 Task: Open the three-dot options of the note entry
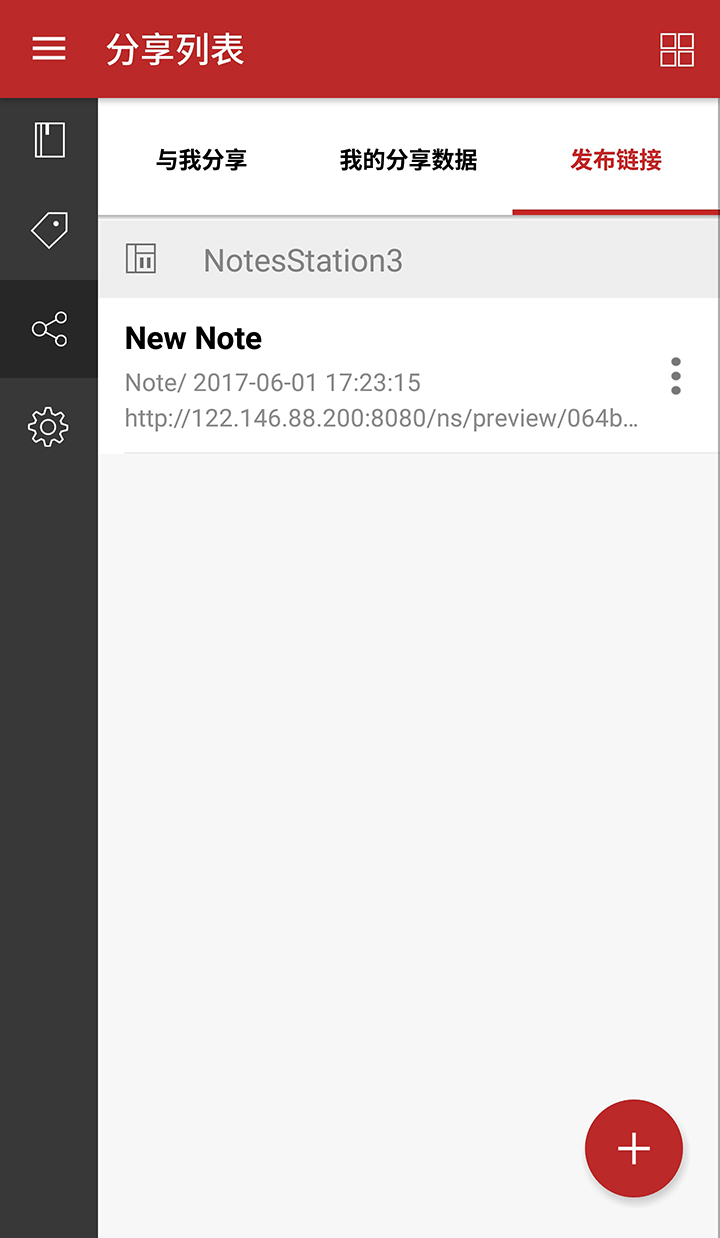pos(675,376)
